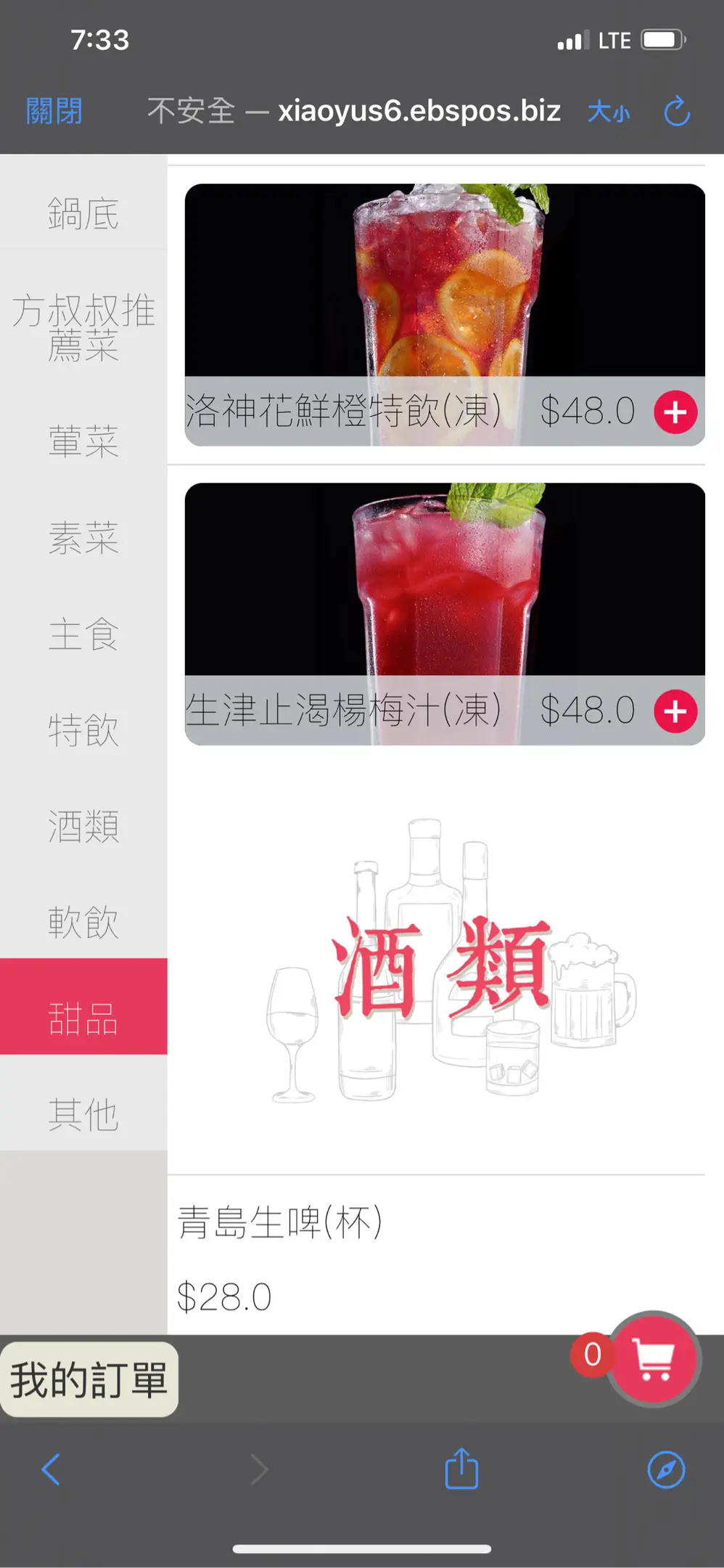Select the 鍋底 category
724x1568 pixels.
tap(83, 214)
